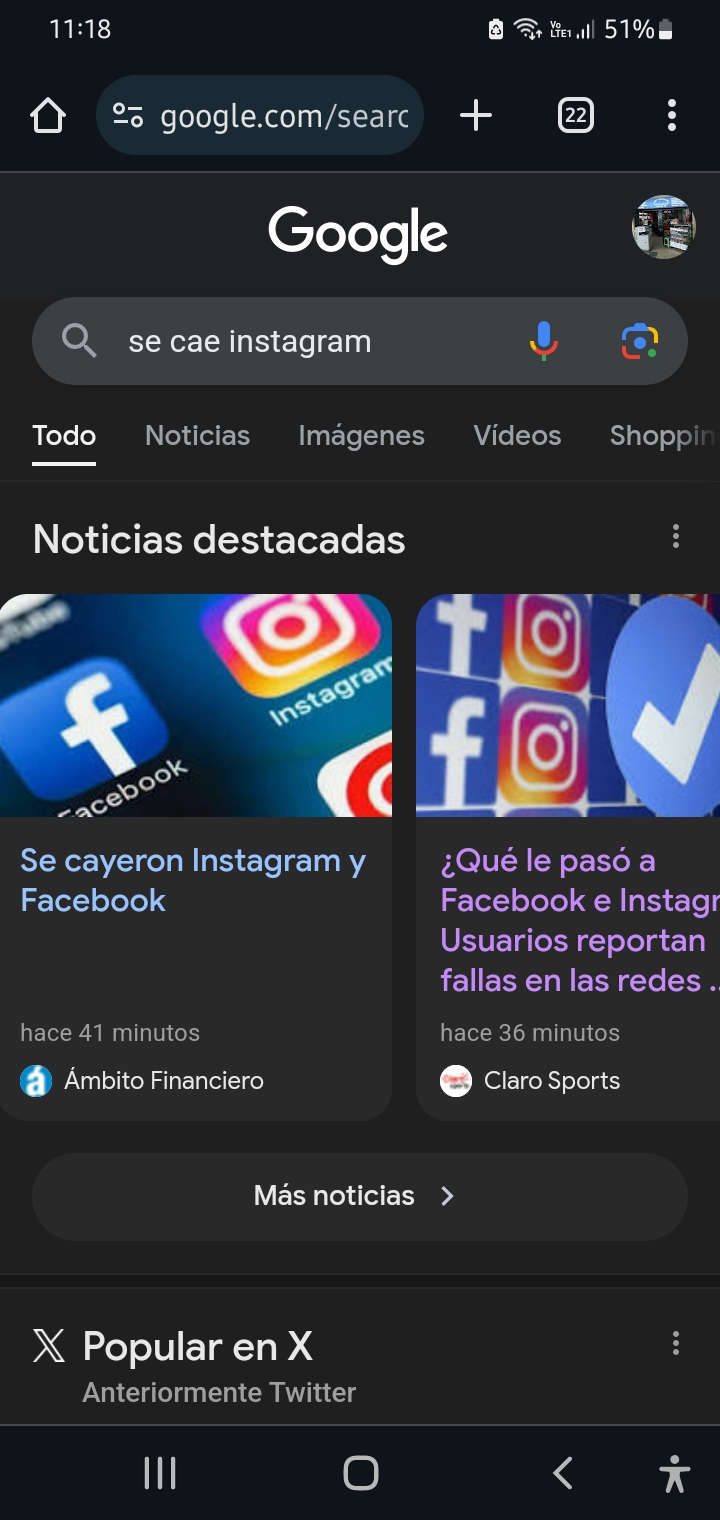Viewport: 720px width, 1520px height.
Task: Open a new browser tab
Action: pos(476,116)
